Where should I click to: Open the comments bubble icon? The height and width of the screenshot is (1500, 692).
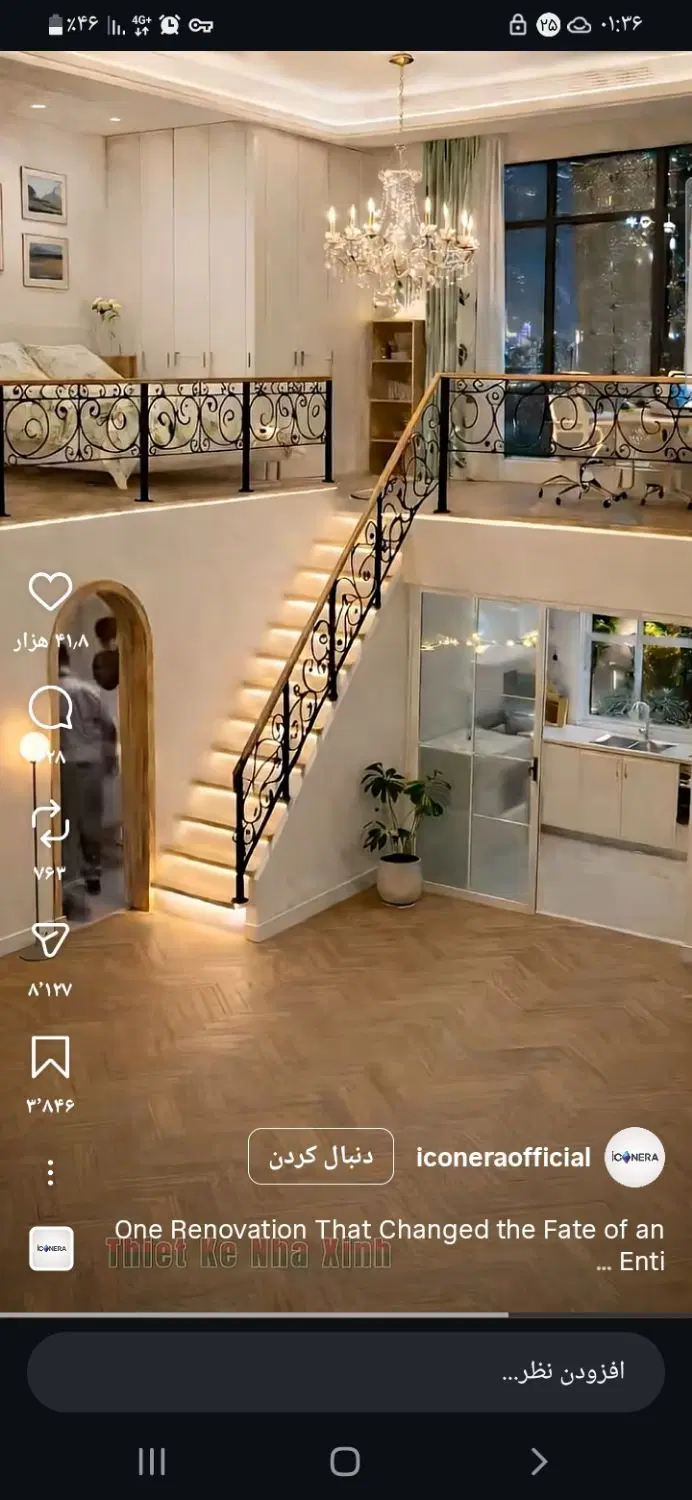[50, 708]
